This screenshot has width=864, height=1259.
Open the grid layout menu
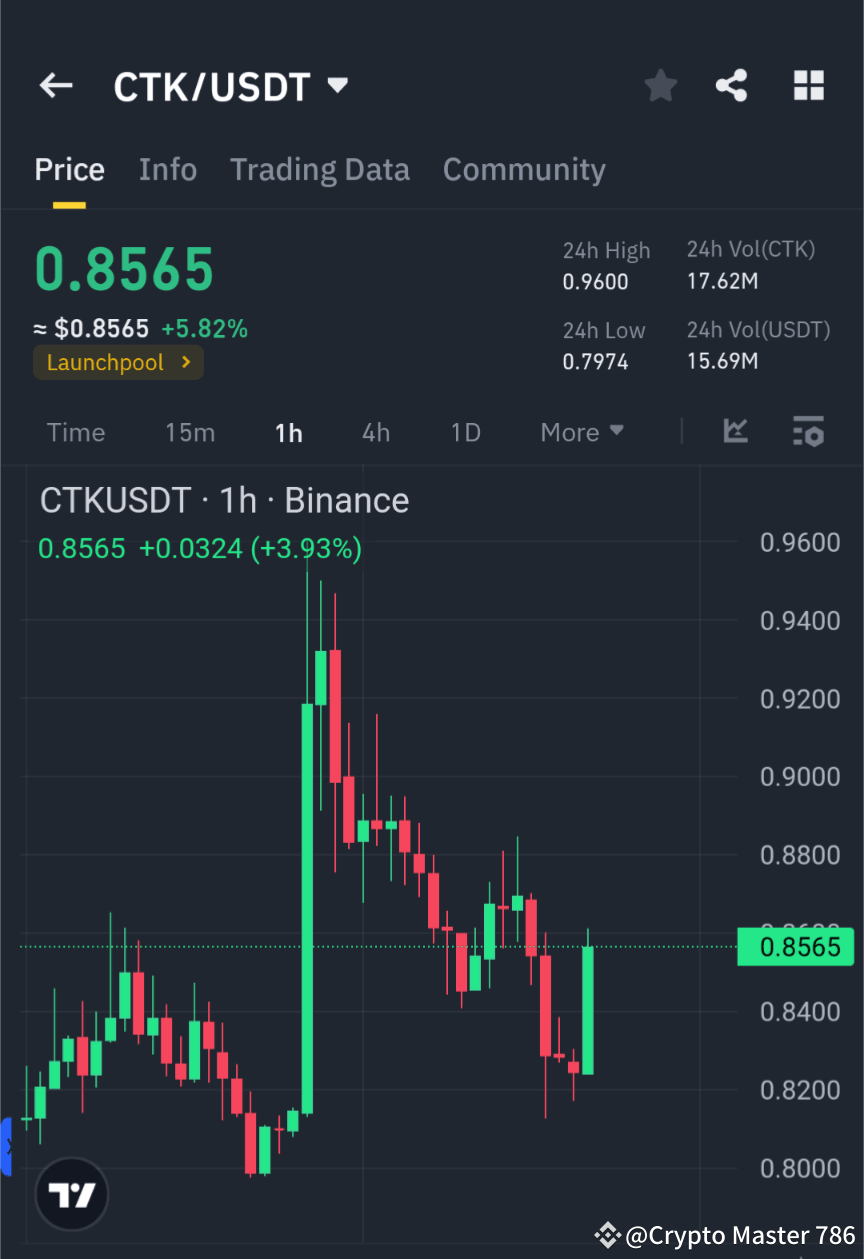click(x=808, y=85)
